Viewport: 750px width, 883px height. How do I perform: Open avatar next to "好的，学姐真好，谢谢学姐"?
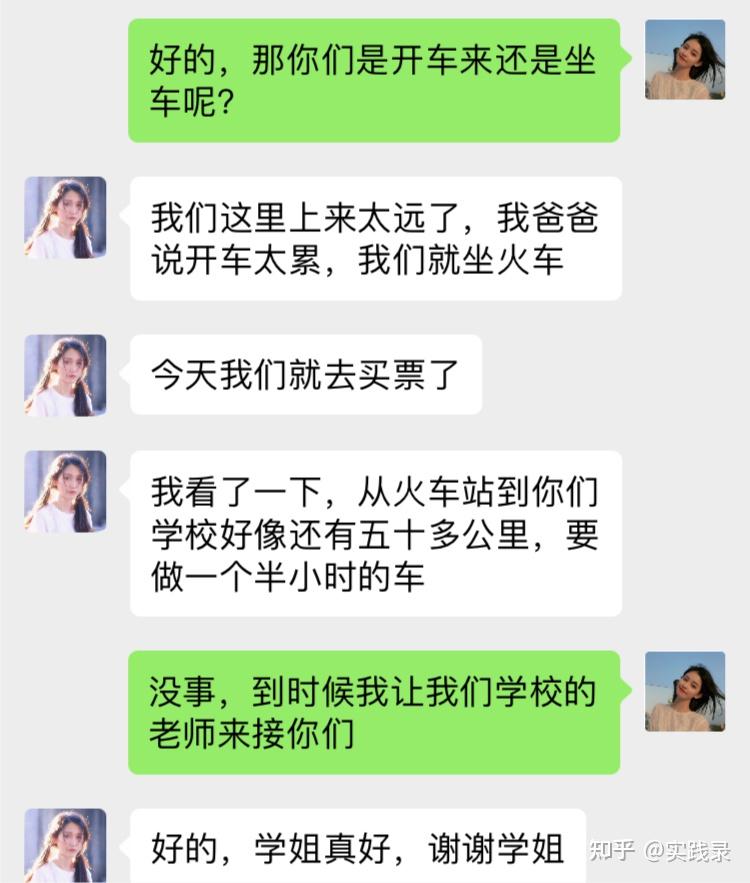65,846
